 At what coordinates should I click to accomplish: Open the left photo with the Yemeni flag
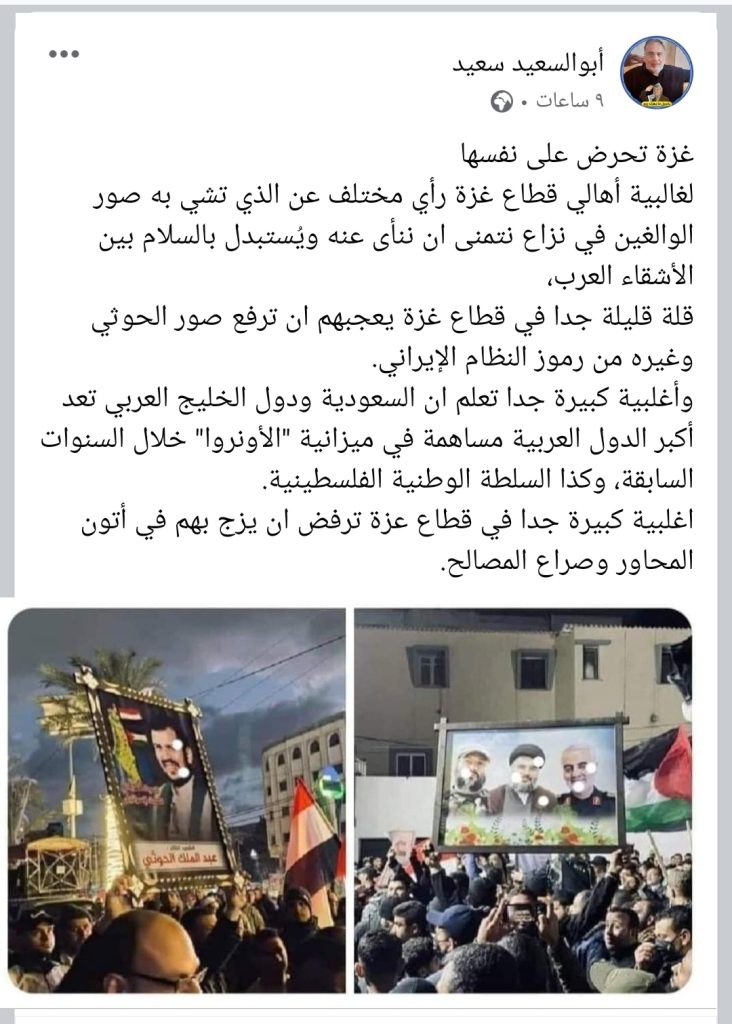pos(176,800)
